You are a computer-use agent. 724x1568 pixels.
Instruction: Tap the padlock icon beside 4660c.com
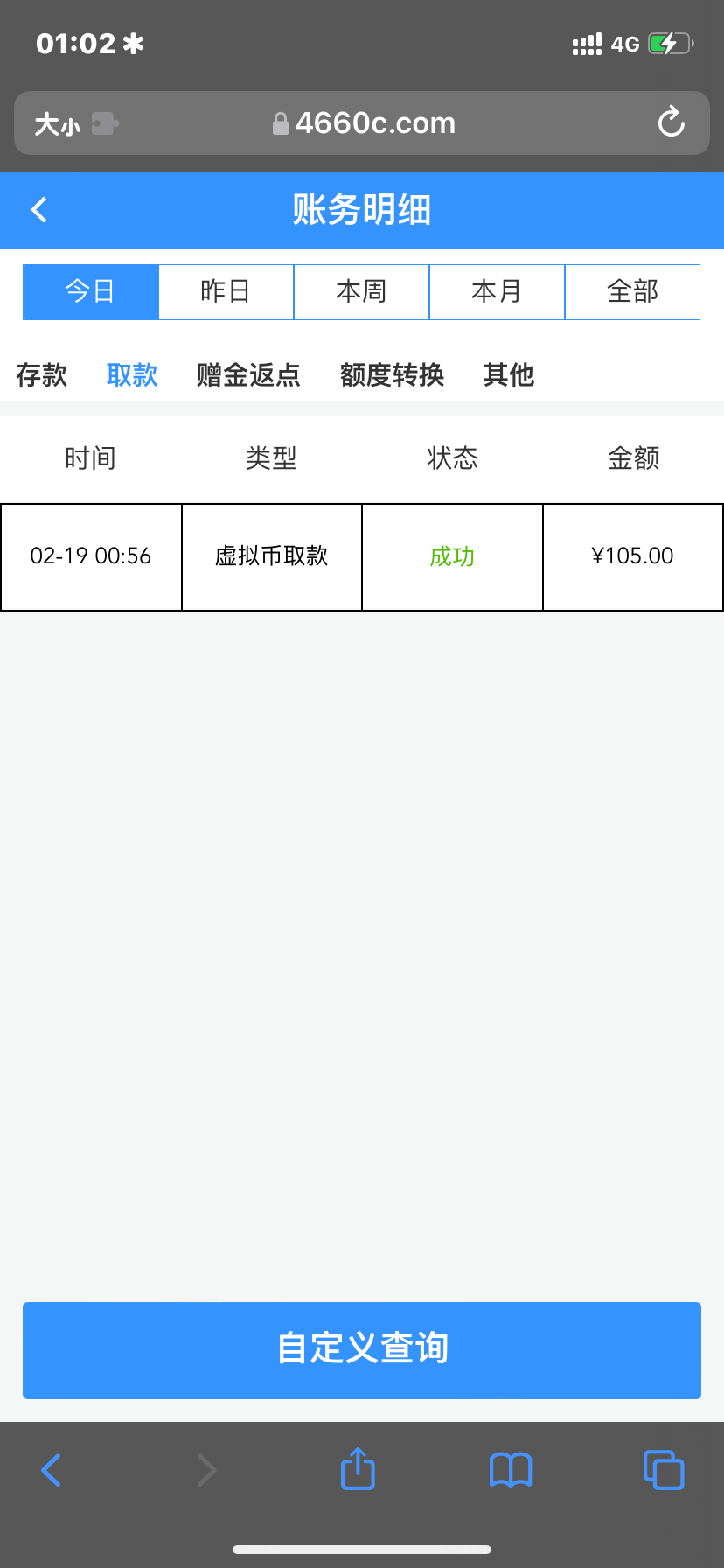[280, 122]
